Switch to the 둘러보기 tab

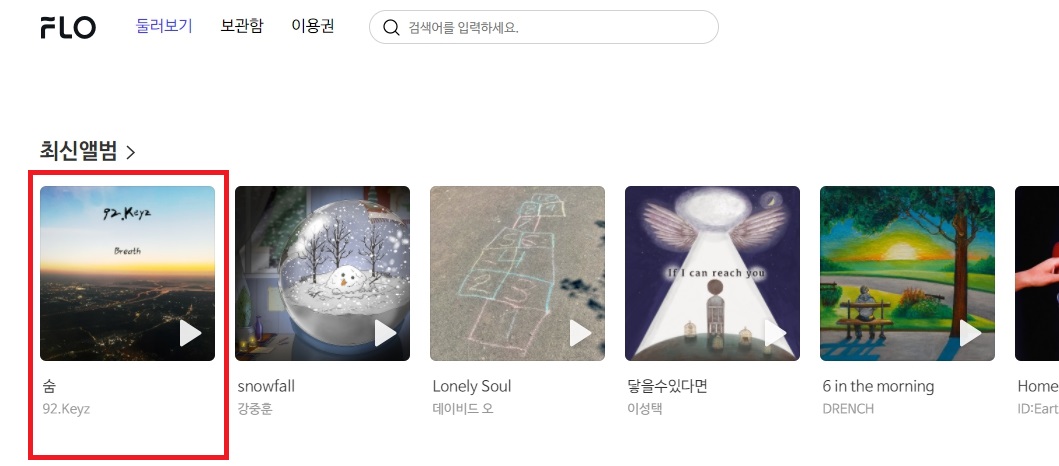[164, 26]
